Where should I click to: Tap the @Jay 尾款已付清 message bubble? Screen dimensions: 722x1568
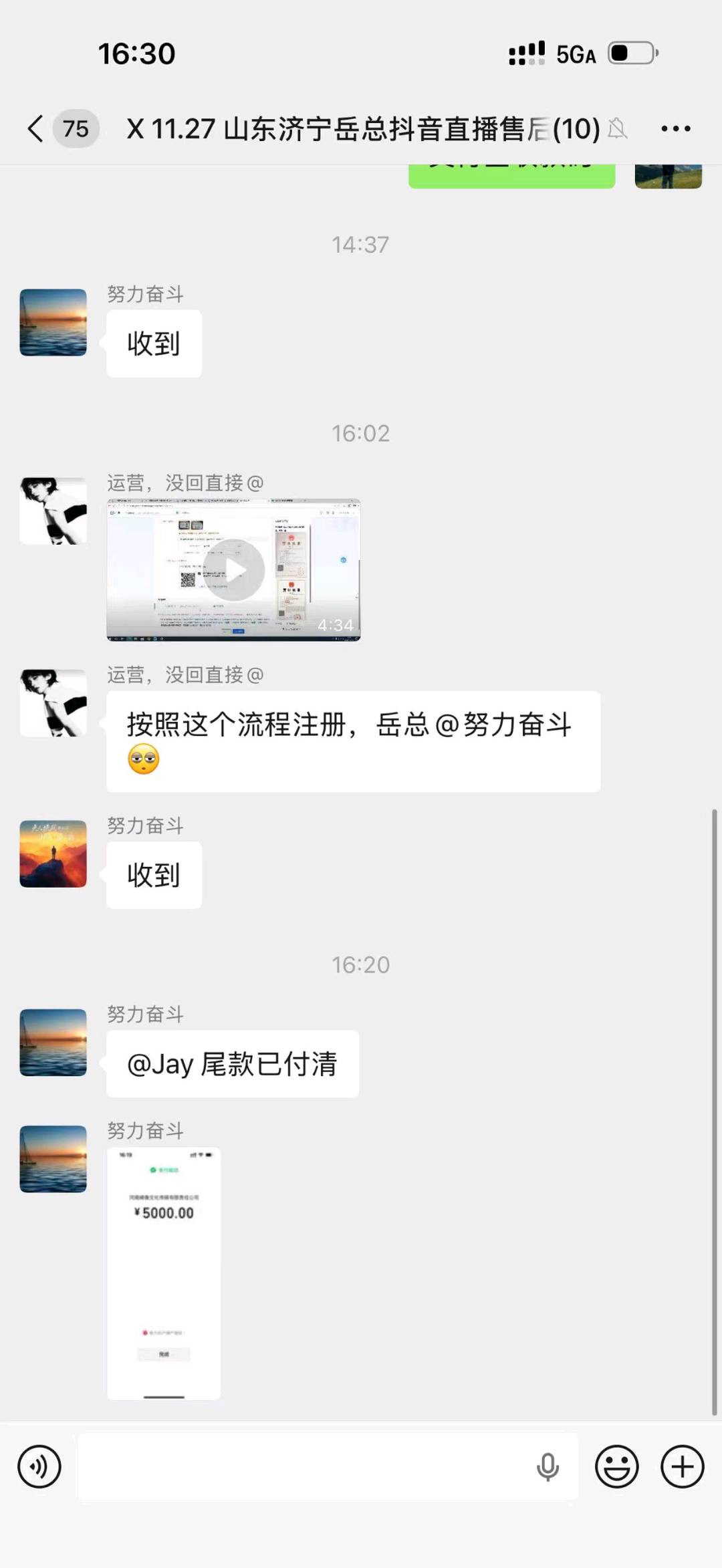point(231,1063)
